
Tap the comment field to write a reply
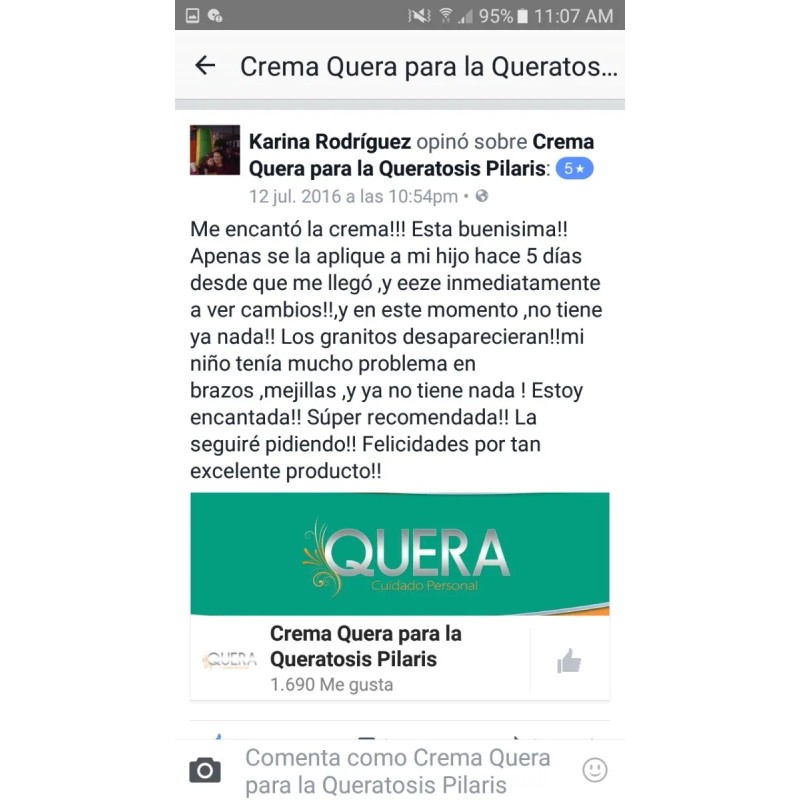coord(398,771)
